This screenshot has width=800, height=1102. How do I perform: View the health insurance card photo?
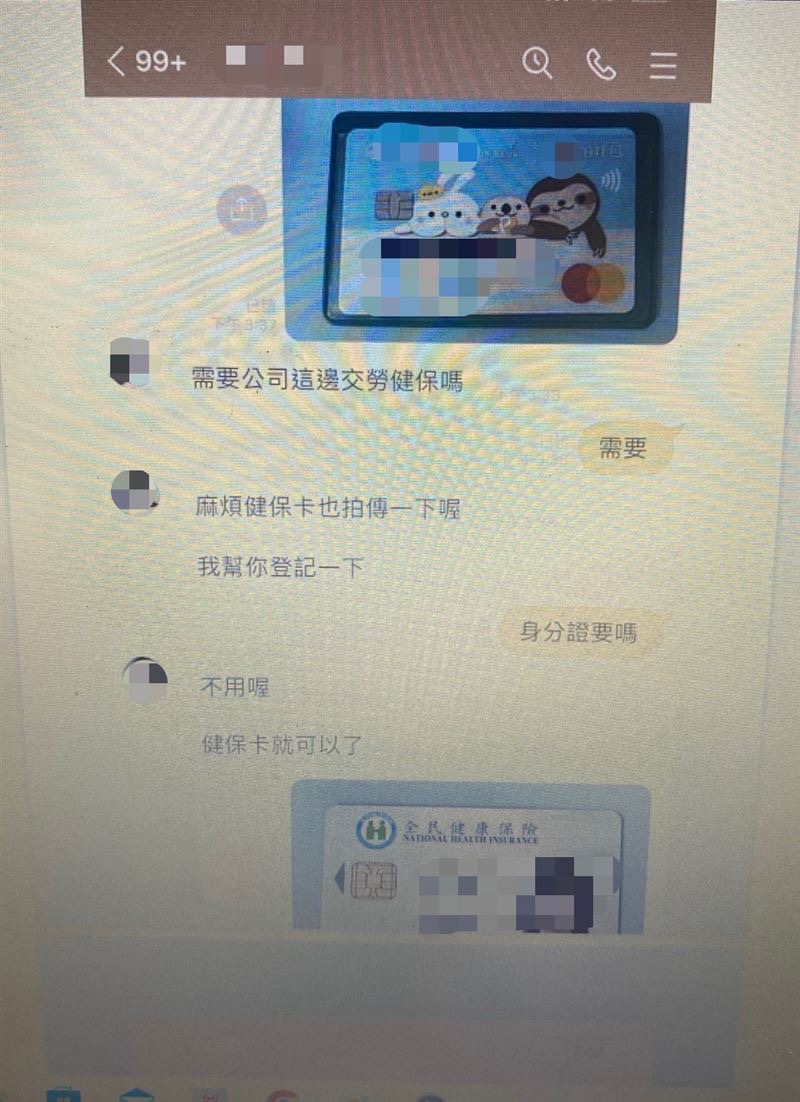click(x=470, y=860)
